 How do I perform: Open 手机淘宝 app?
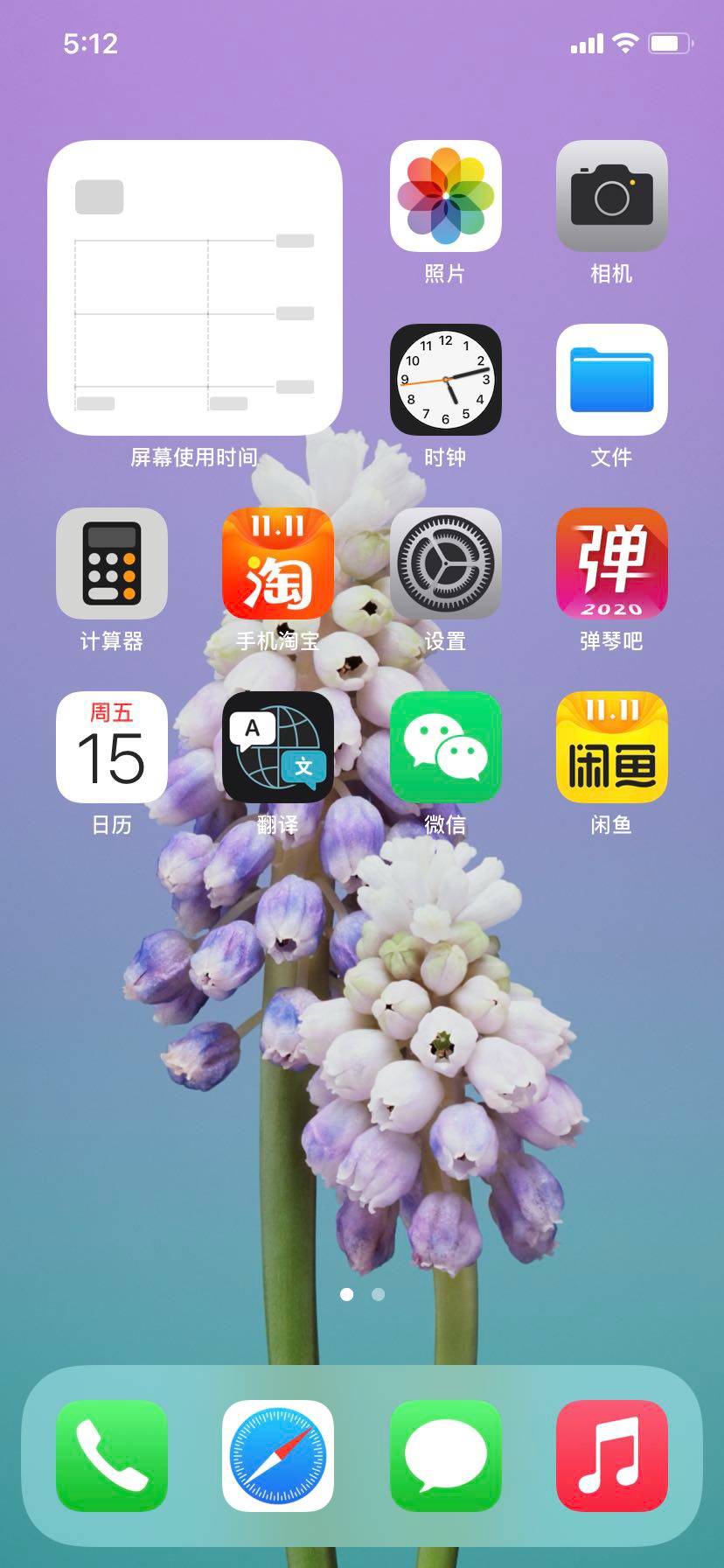278,563
